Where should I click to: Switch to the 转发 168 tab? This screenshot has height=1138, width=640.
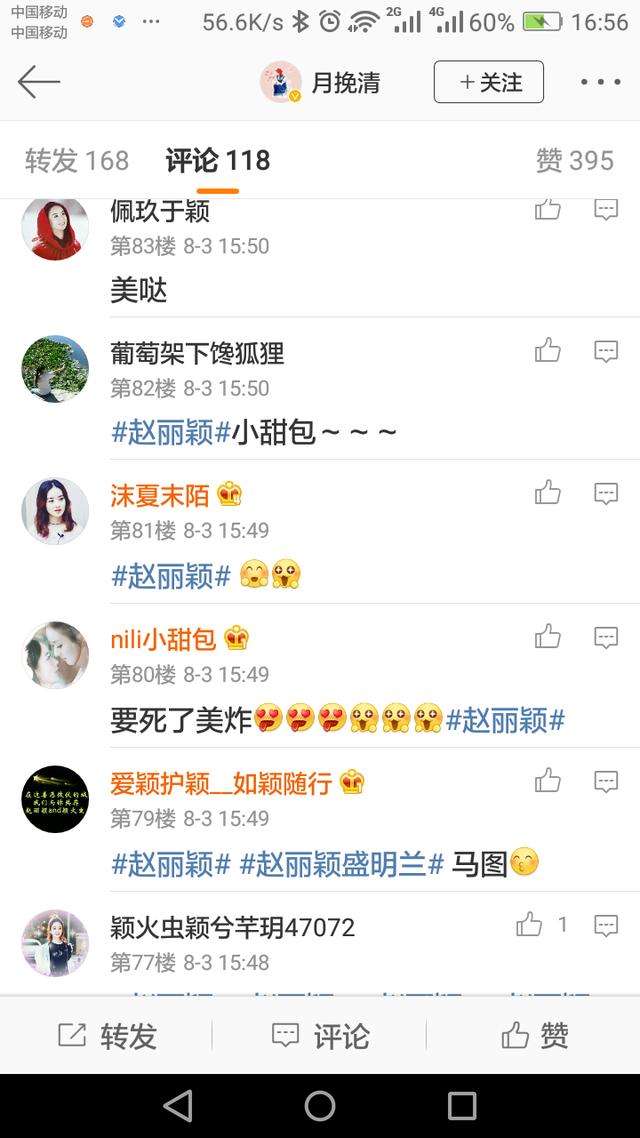point(77,161)
